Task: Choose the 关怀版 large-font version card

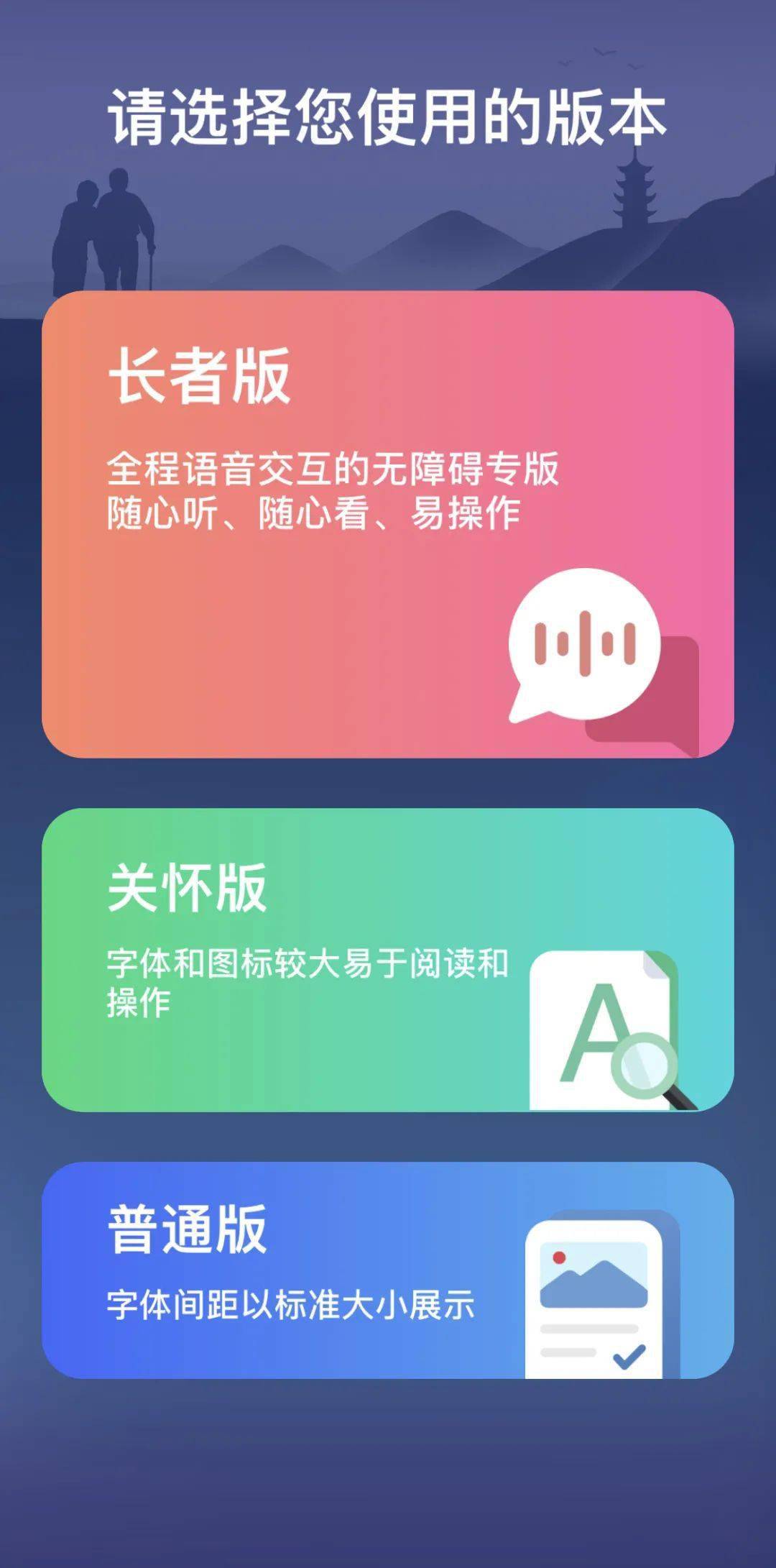Action: tap(388, 960)
